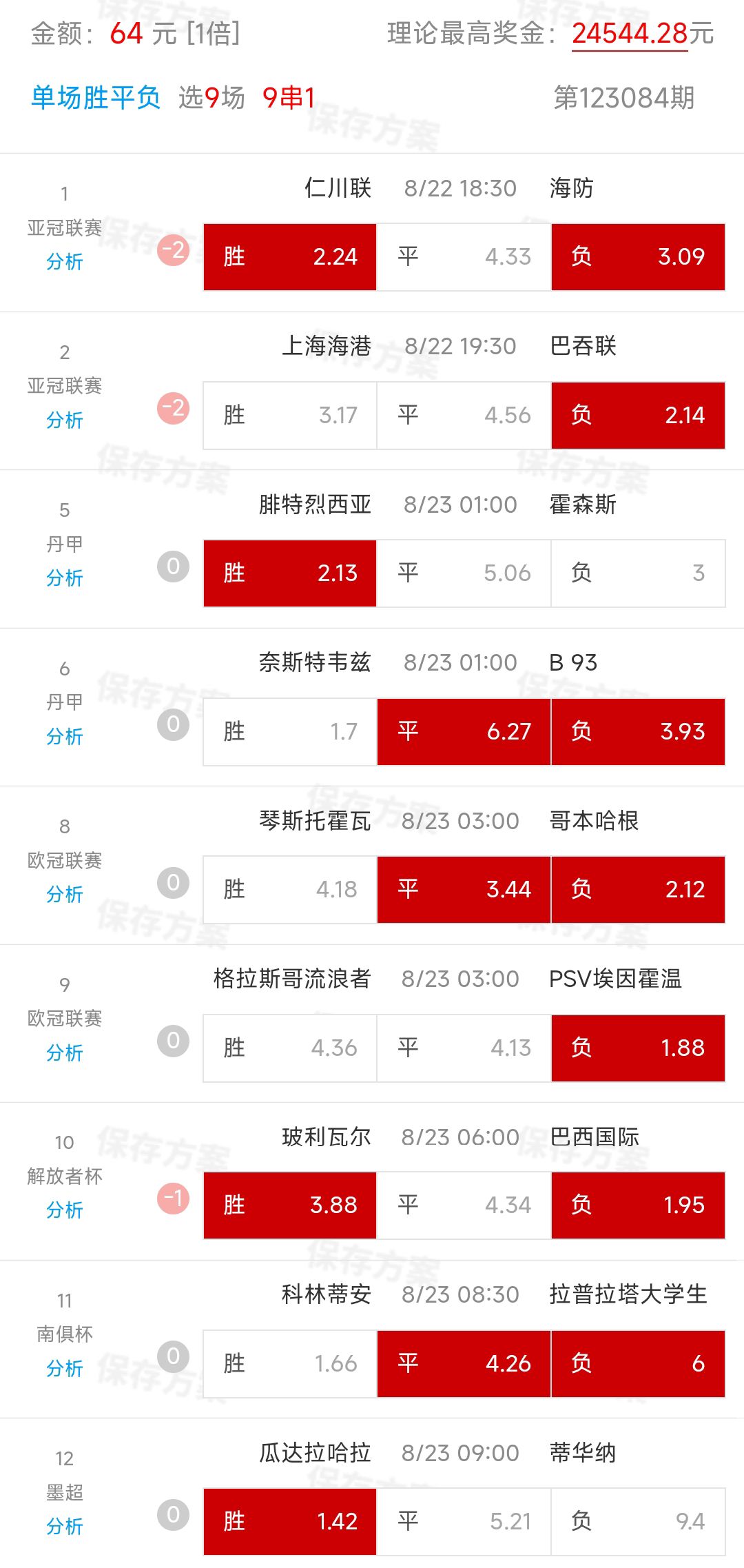
Task: Select 胜 1.7 for 奈斯特韦兹 match
Action: [x=290, y=731]
